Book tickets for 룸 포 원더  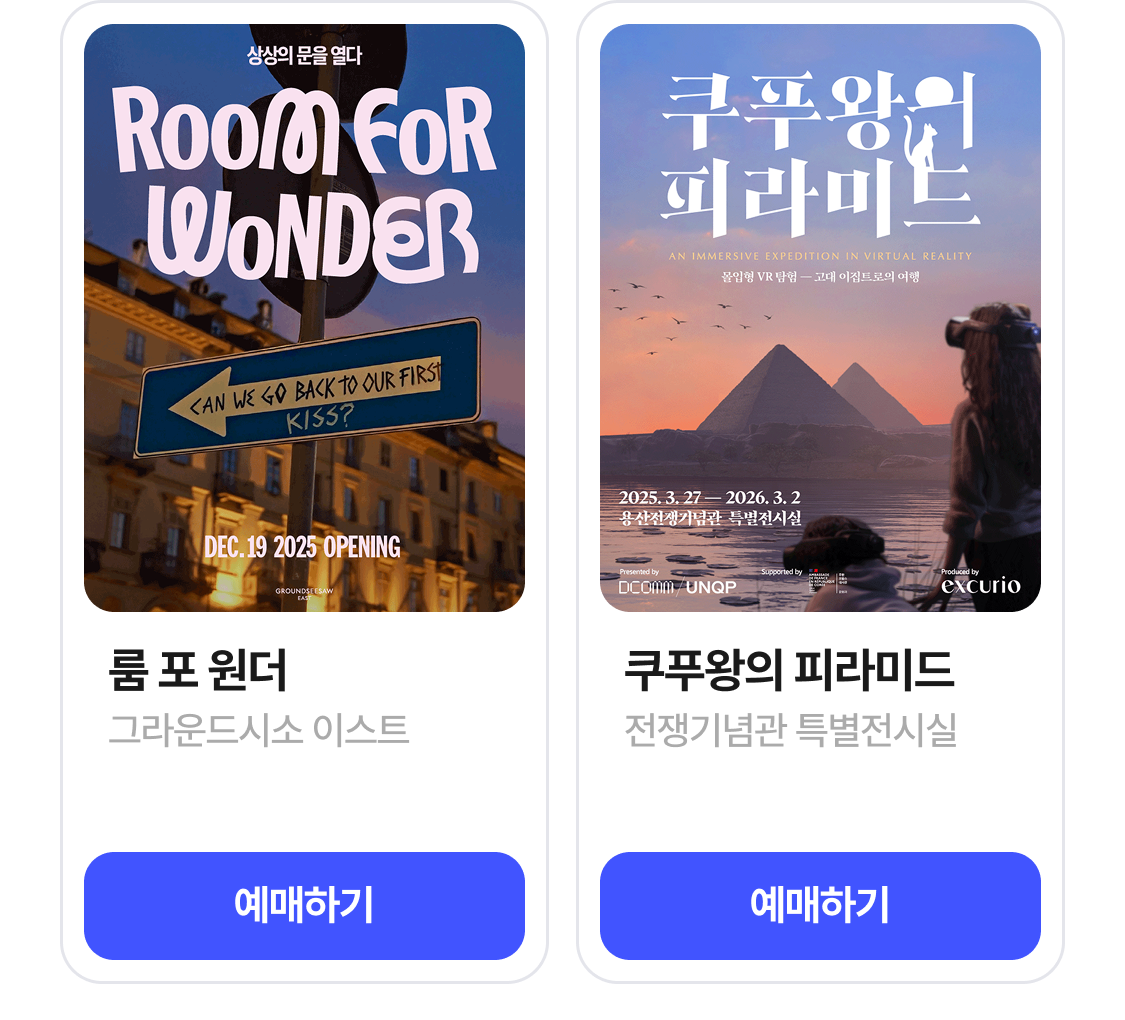pyautogui.click(x=304, y=905)
